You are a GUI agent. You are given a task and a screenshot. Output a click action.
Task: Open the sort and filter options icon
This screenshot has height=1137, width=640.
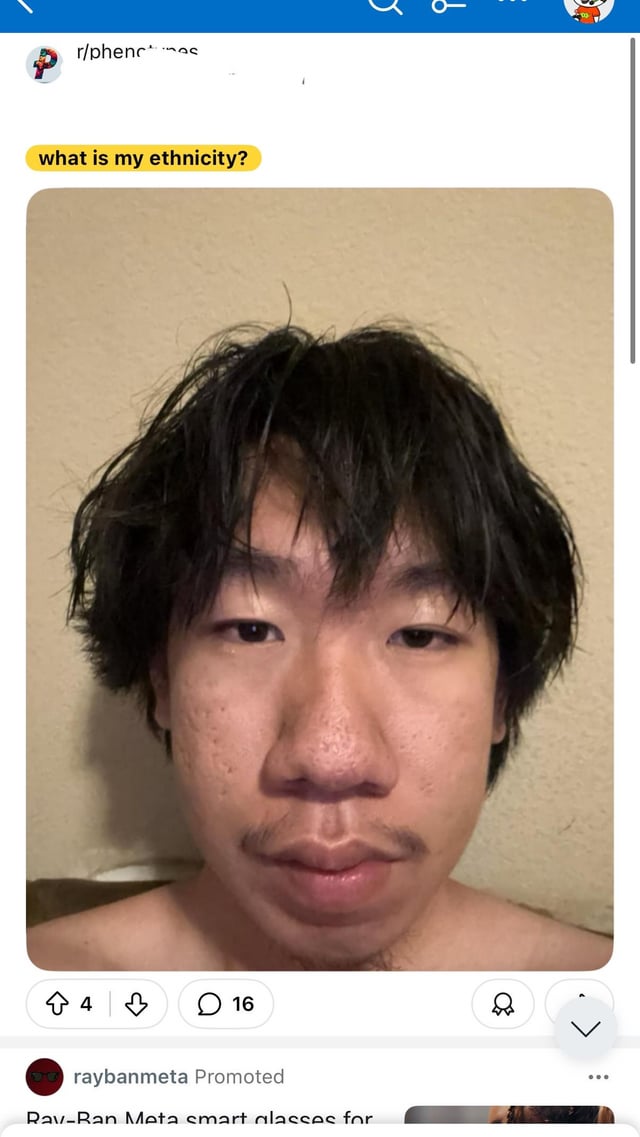click(449, 6)
